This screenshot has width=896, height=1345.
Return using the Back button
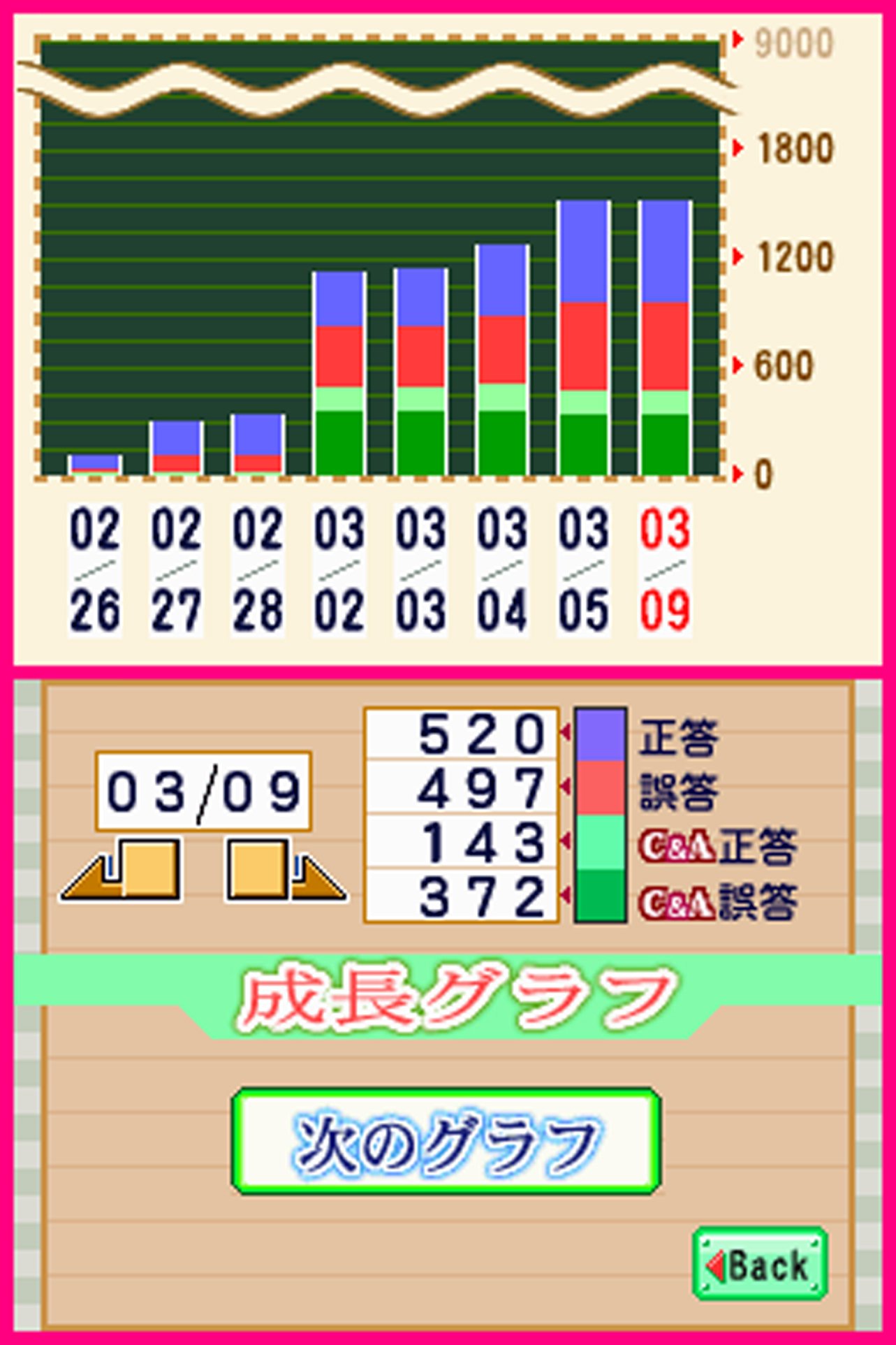tap(760, 1265)
